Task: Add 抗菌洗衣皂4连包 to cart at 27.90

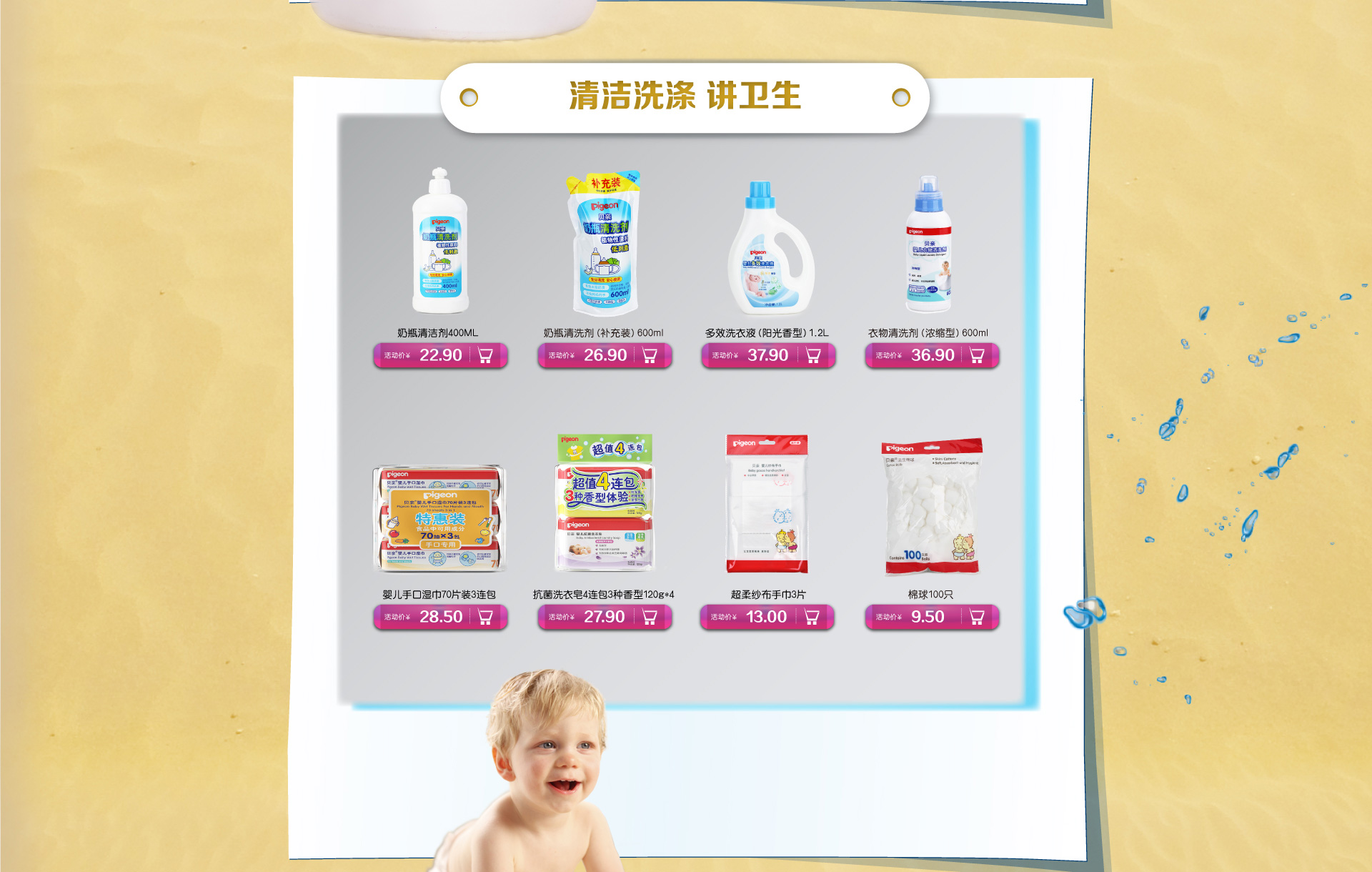Action: pos(649,617)
